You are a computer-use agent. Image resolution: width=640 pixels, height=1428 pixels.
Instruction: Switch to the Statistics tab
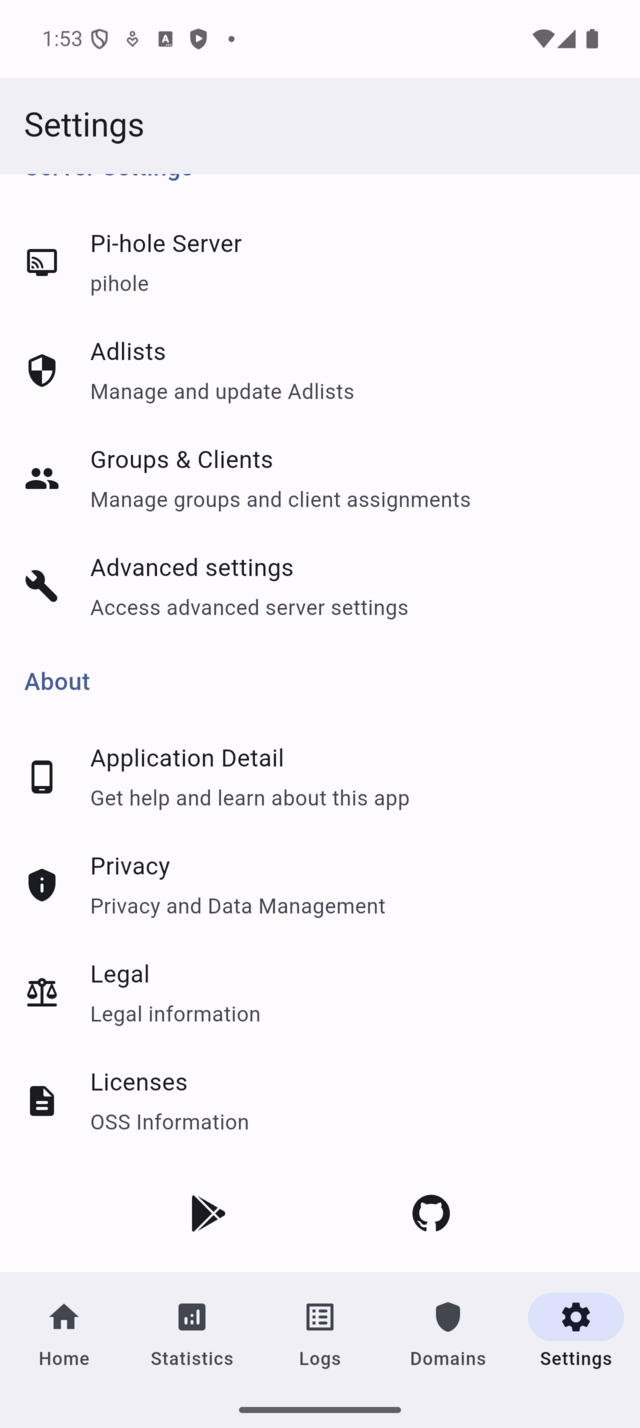point(192,1334)
